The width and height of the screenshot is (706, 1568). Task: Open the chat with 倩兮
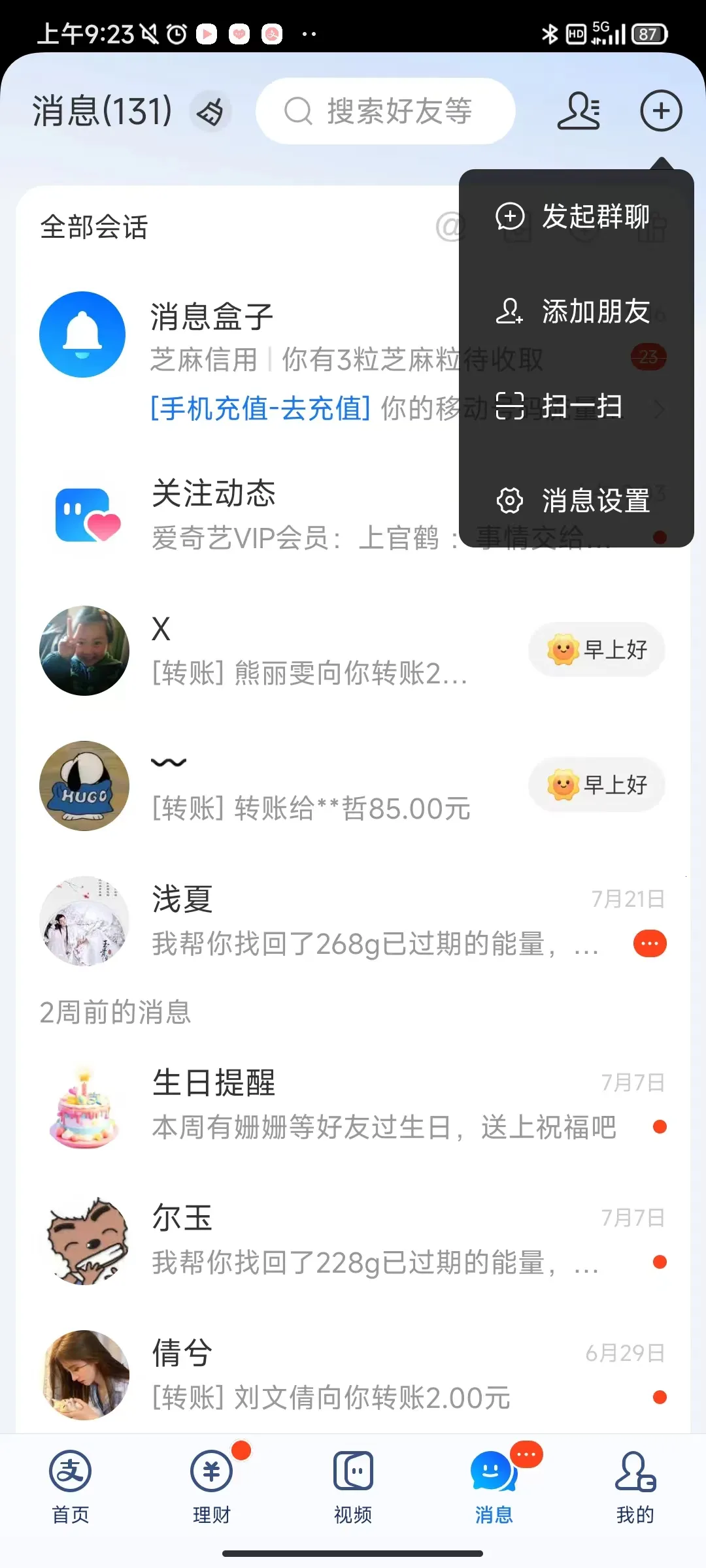pyautogui.click(x=353, y=1375)
